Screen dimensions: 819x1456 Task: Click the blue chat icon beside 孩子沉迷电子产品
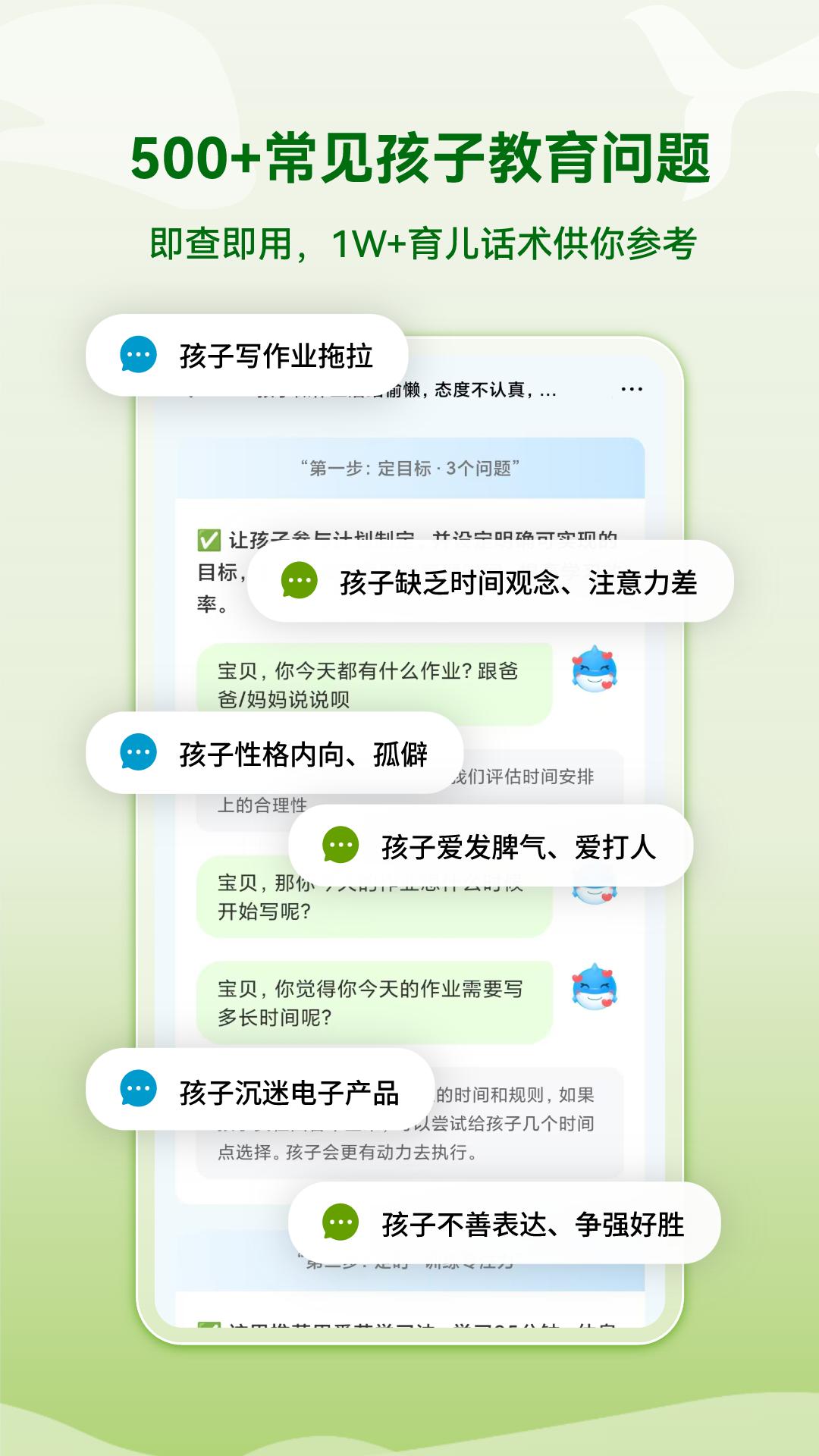[x=136, y=1088]
